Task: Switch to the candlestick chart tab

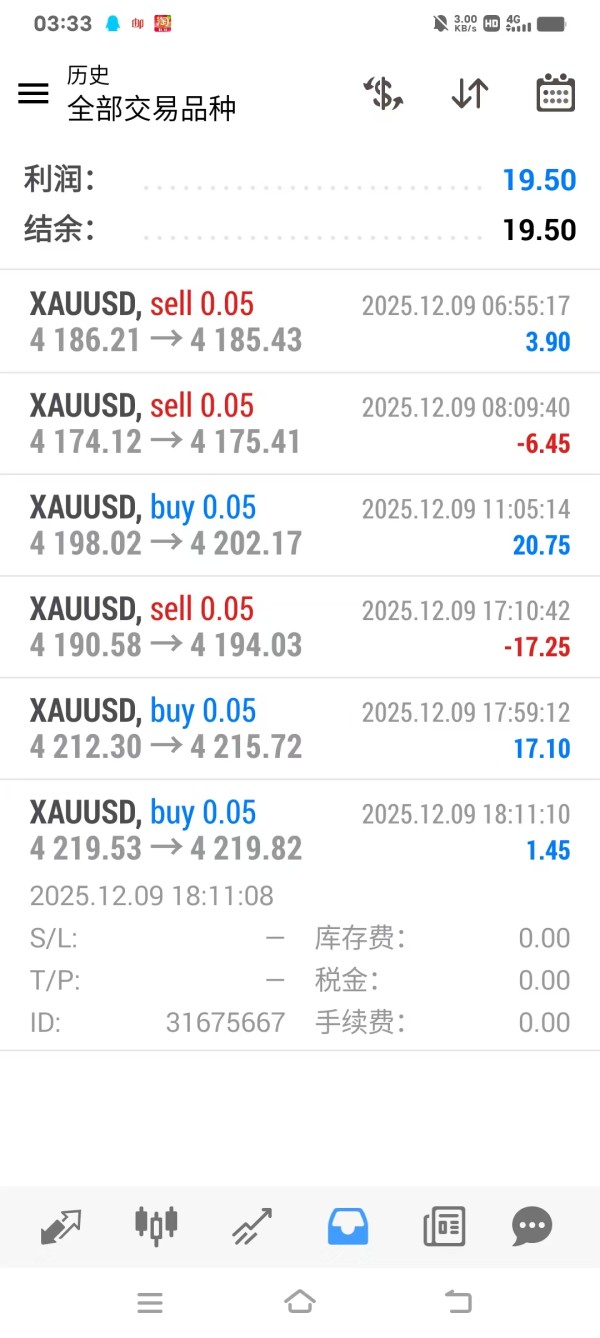Action: [156, 1224]
